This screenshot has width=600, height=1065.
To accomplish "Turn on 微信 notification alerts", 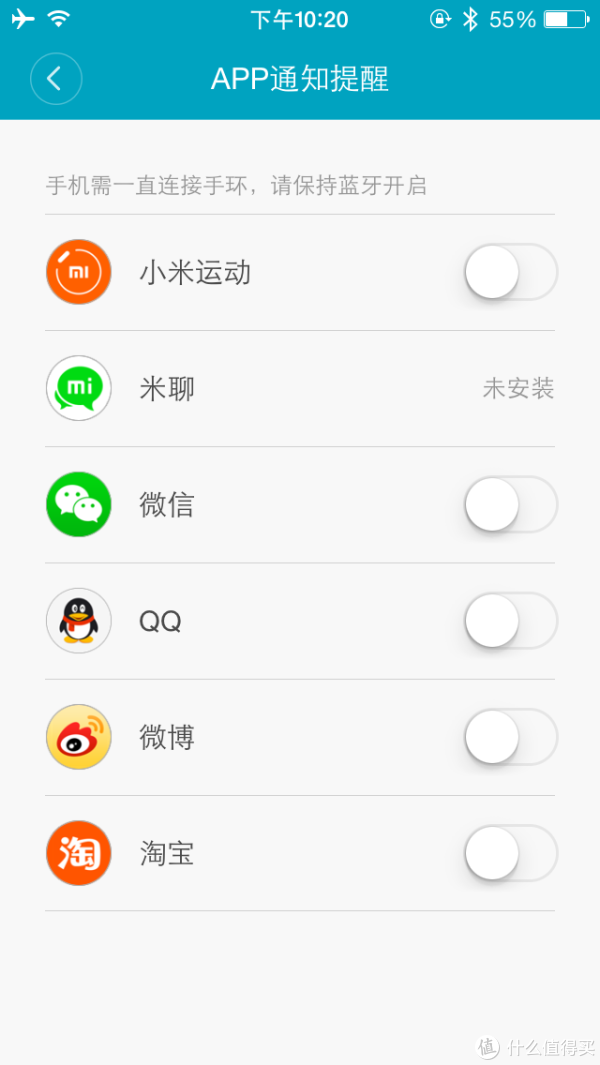I will (510, 504).
